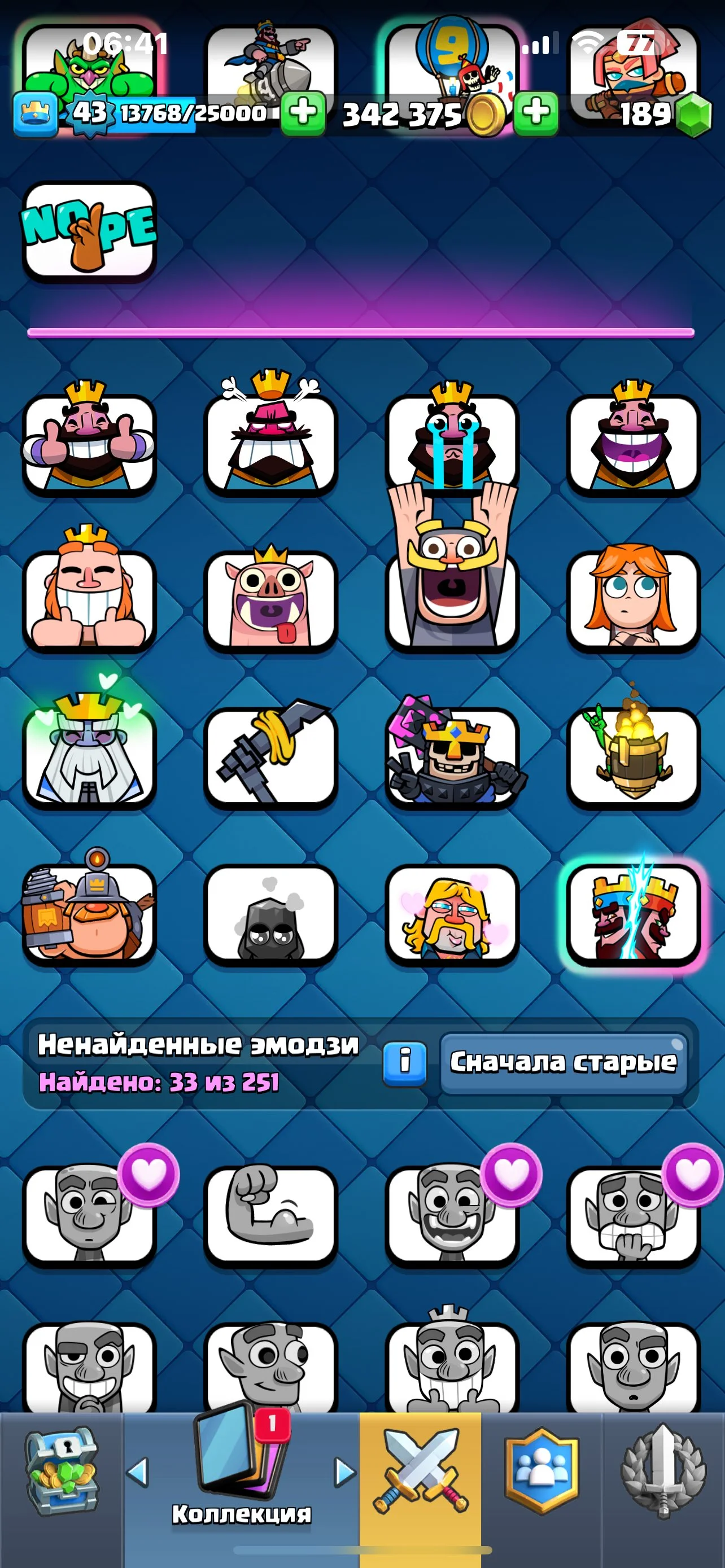Viewport: 725px width, 1568px height.
Task: Select the royal ghost with hearts emote
Action: pyautogui.click(x=89, y=755)
